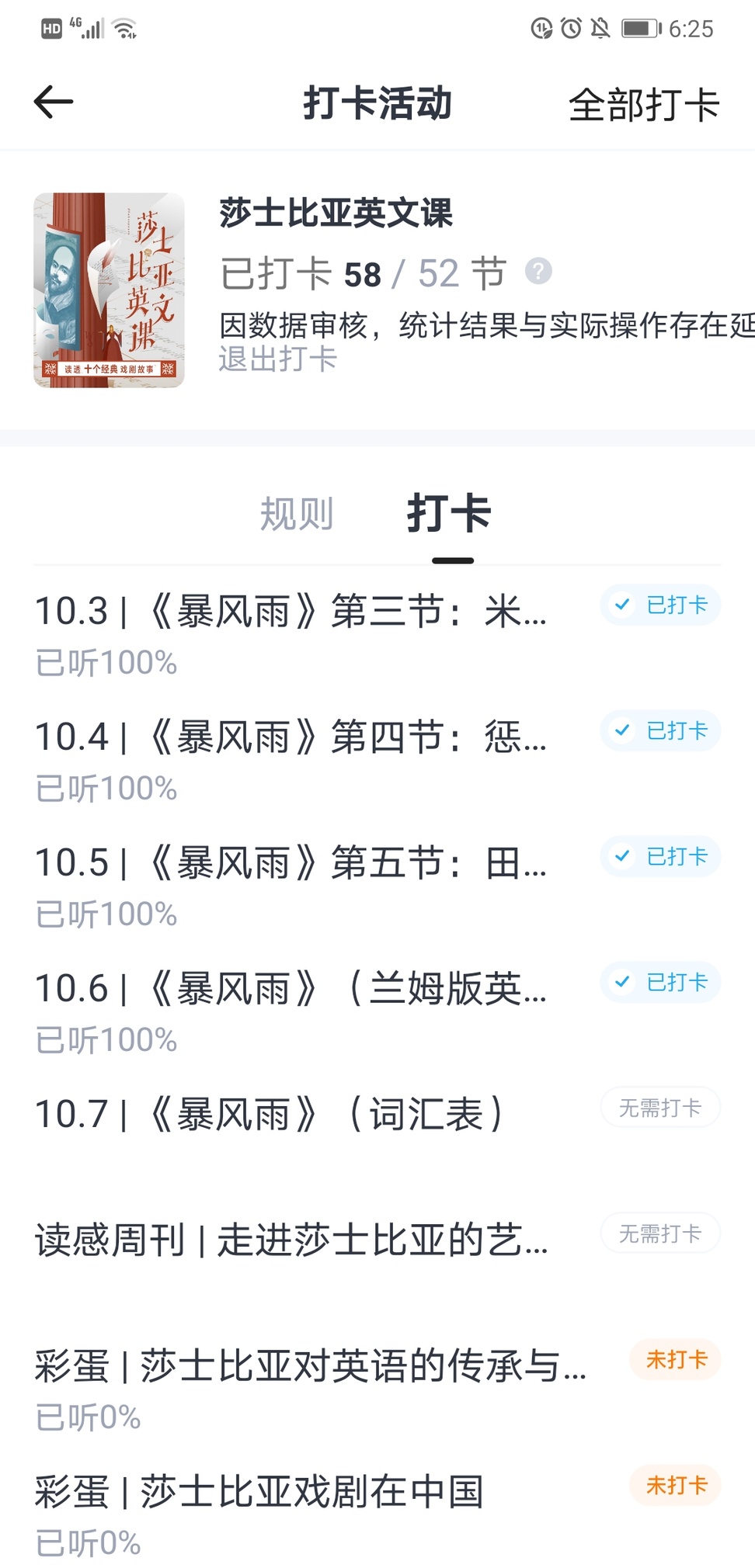
Task: Open lesson 10.7 《暴风雨》词汇表
Action: point(377,1115)
